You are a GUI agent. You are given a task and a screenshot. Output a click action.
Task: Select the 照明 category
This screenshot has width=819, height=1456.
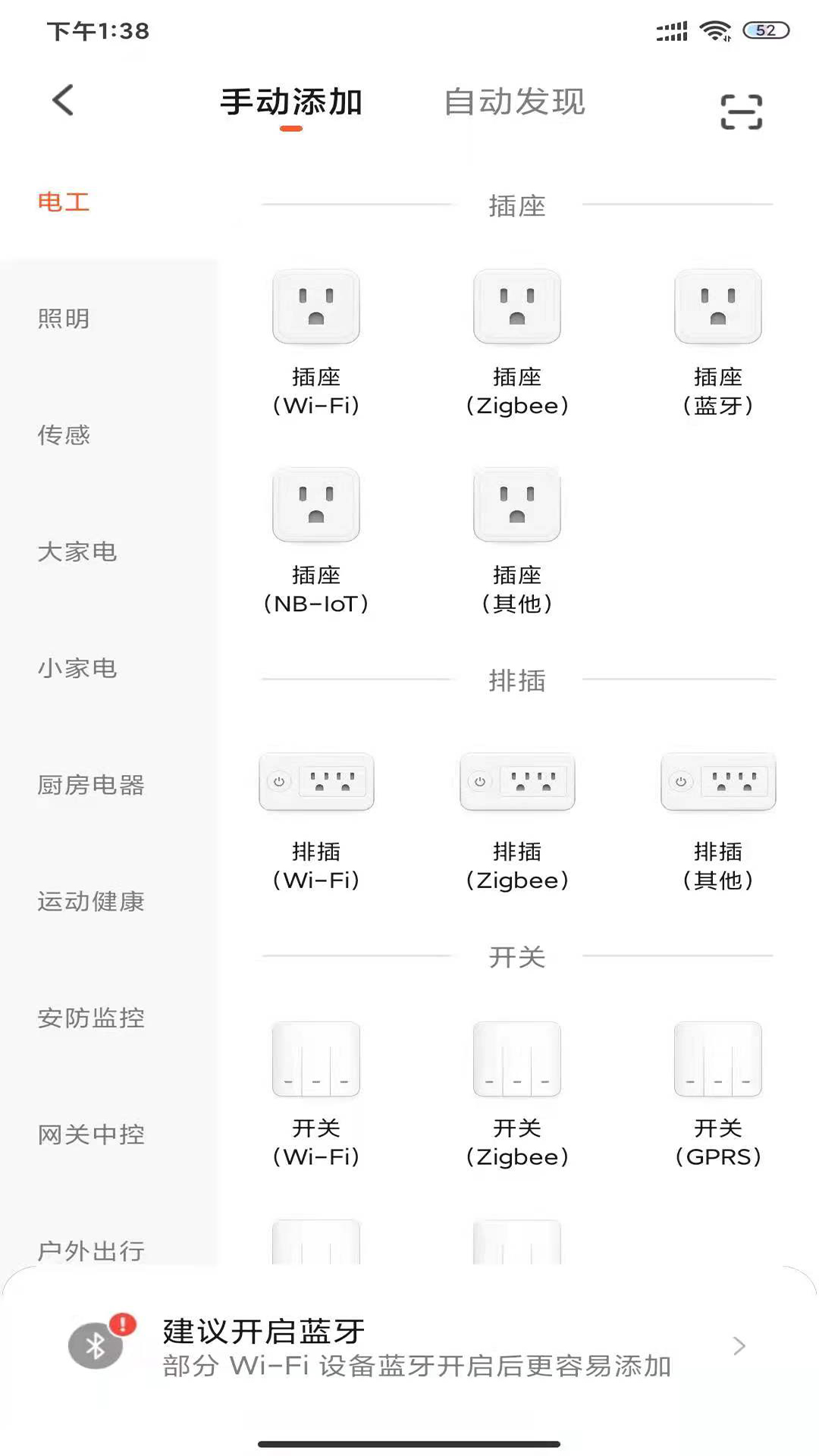(x=64, y=318)
